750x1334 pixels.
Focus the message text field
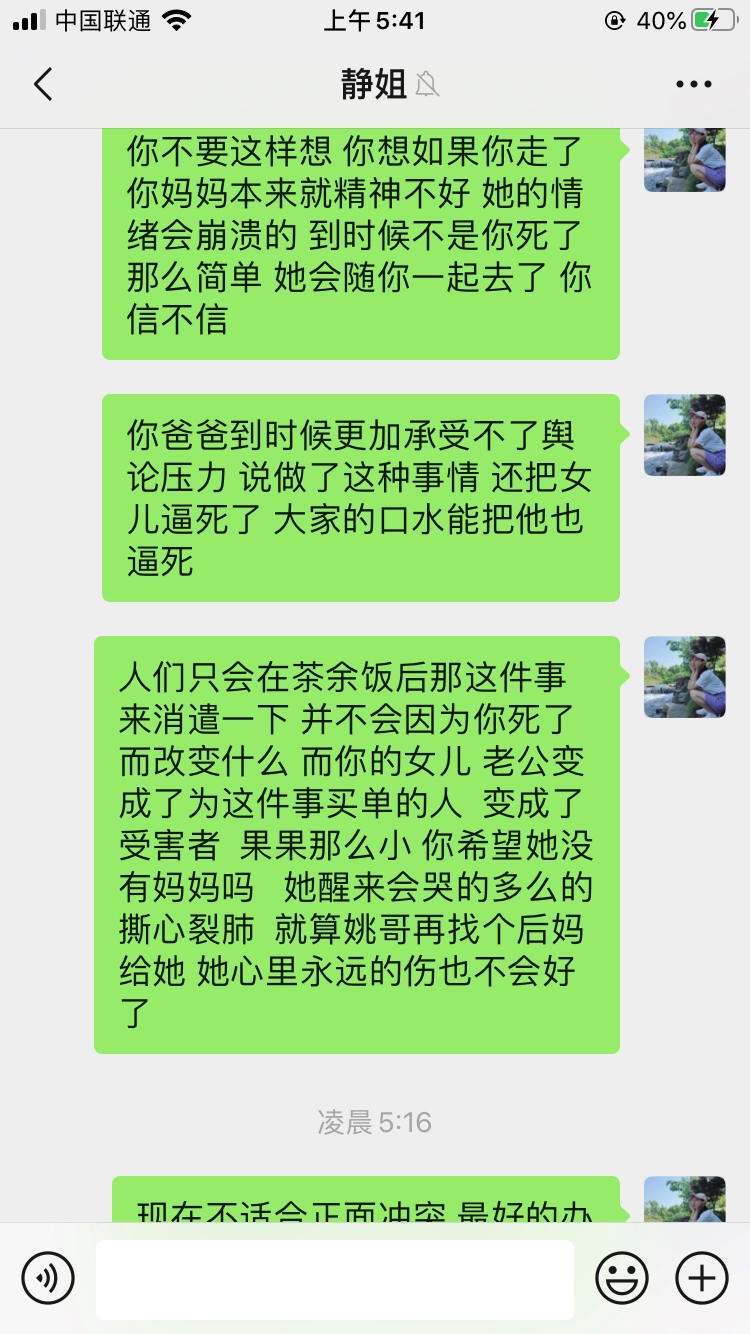[x=335, y=1278]
